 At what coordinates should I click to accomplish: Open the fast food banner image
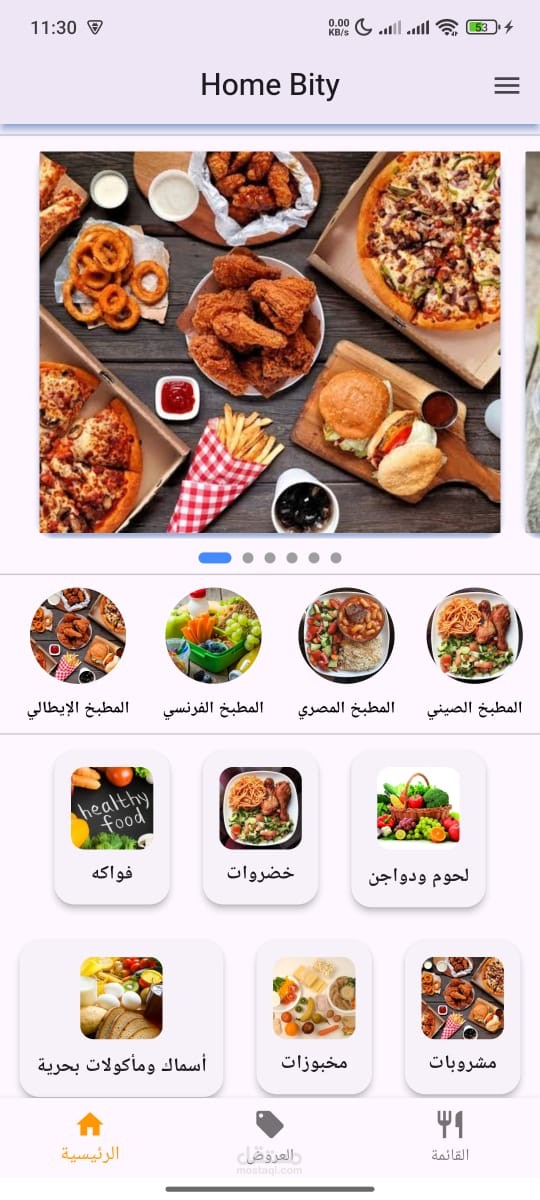pos(270,342)
